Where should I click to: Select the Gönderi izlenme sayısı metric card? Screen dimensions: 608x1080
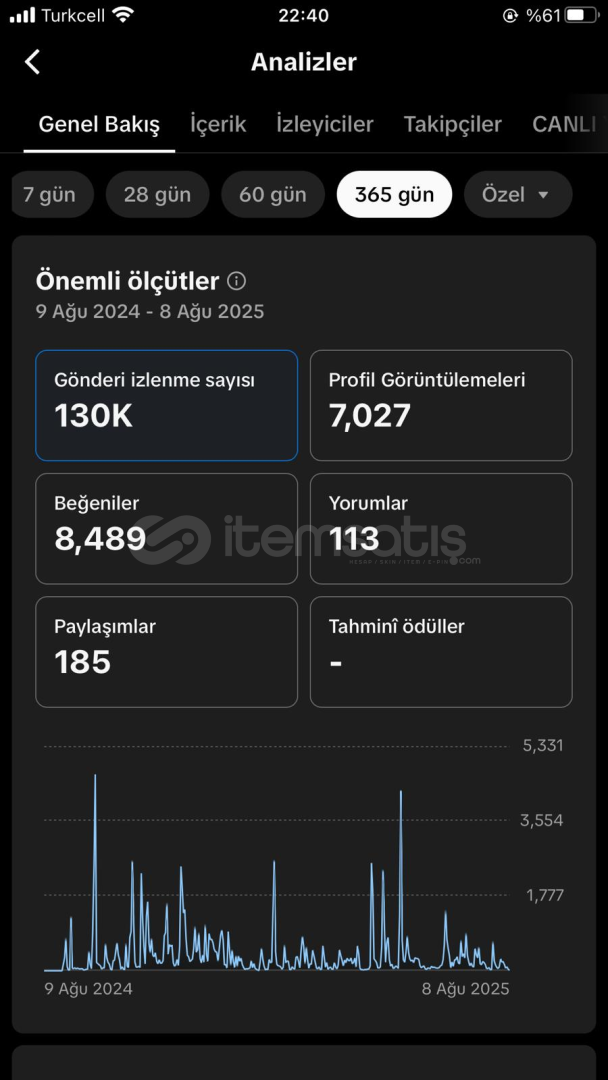tap(167, 405)
